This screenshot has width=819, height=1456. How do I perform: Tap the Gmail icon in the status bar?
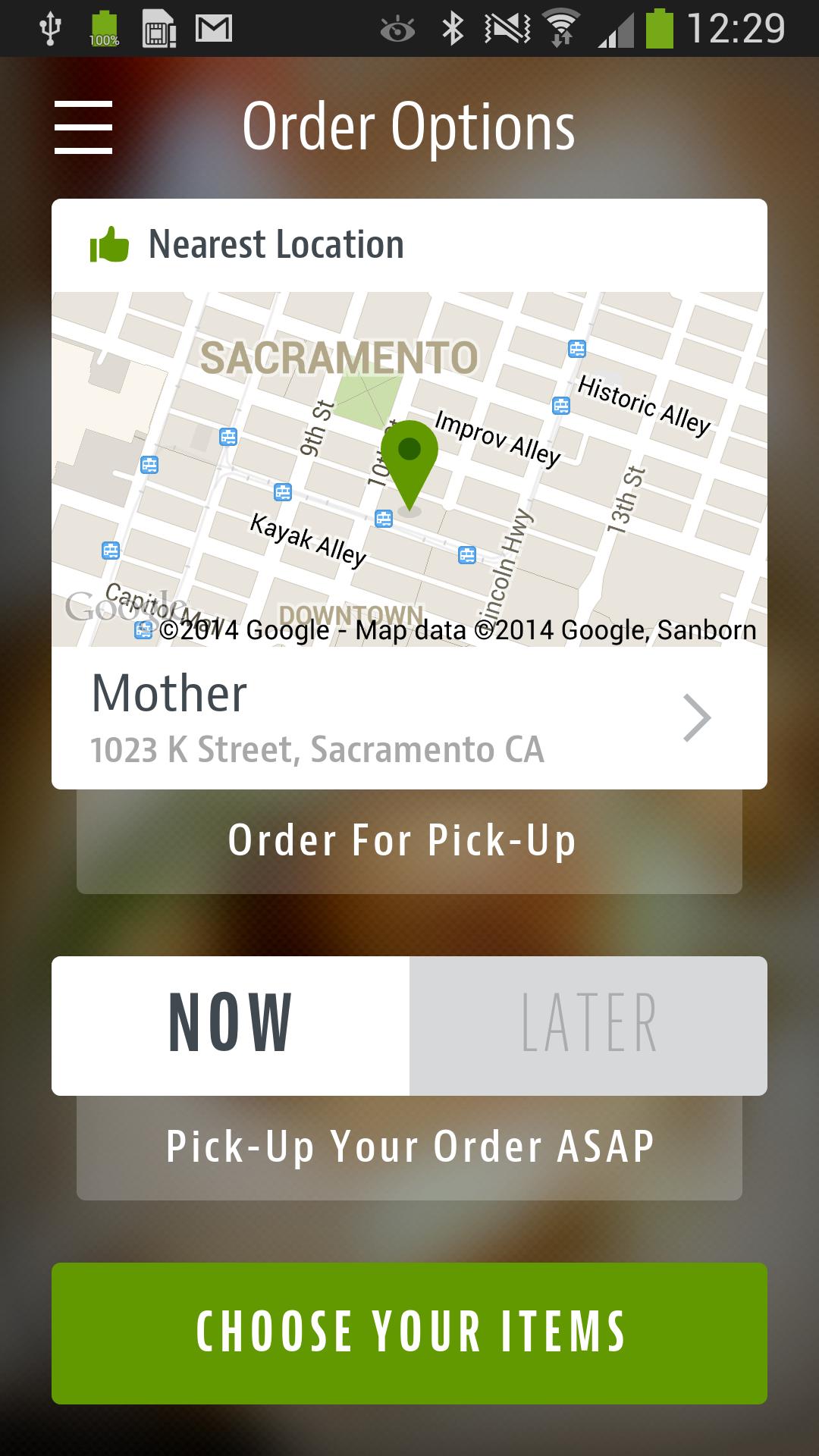click(x=215, y=24)
